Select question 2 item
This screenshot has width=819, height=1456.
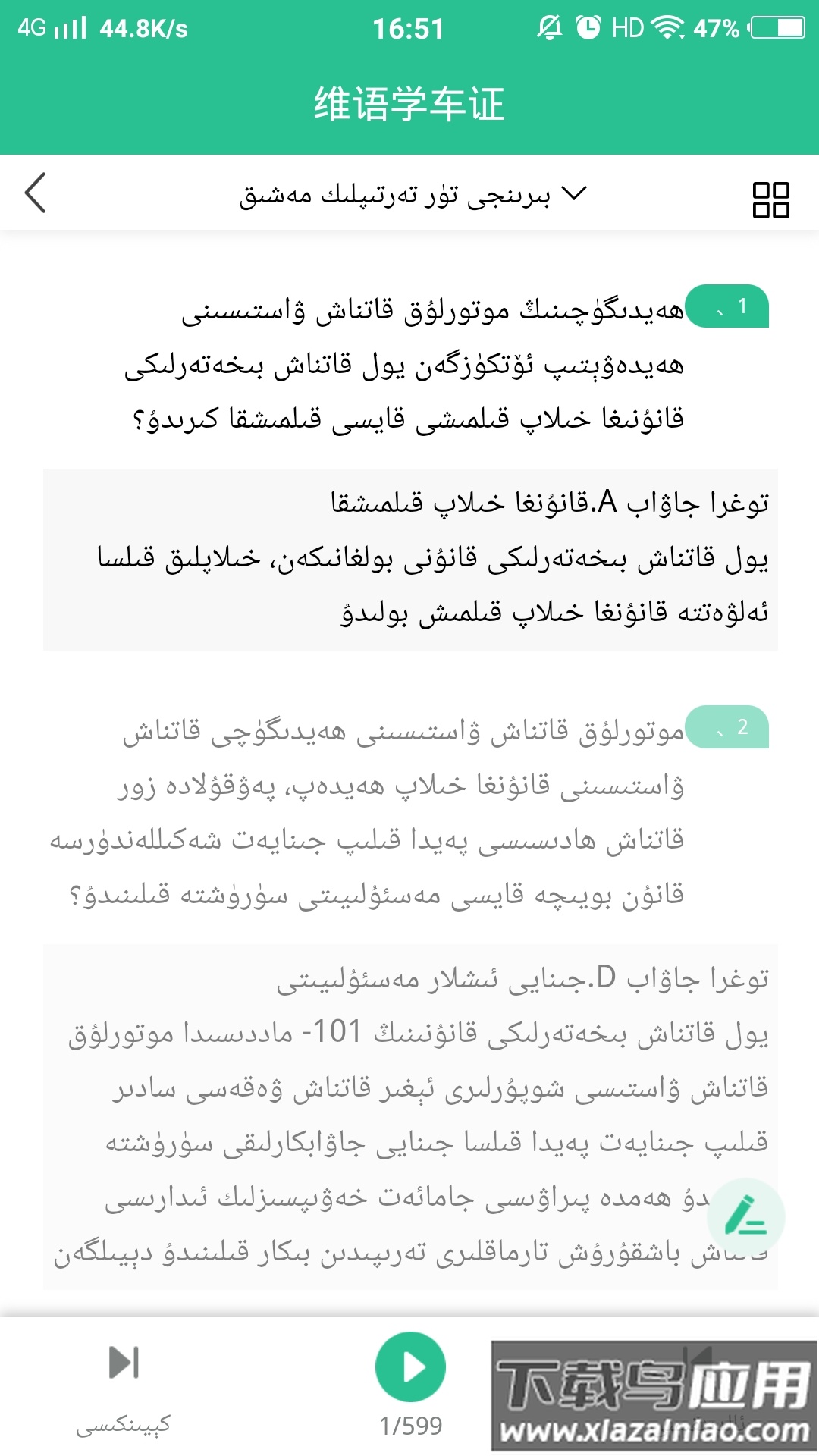409,811
